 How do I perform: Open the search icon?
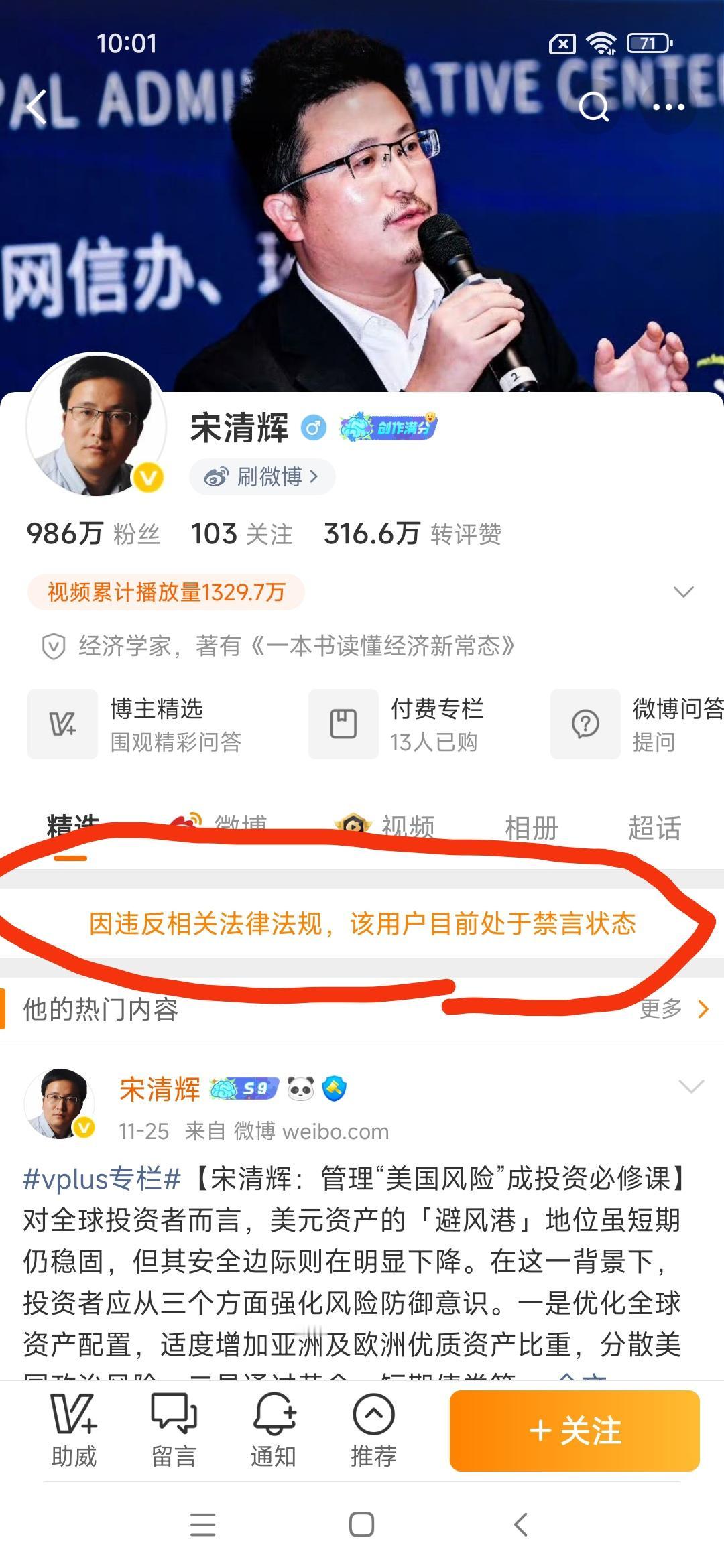[x=595, y=107]
